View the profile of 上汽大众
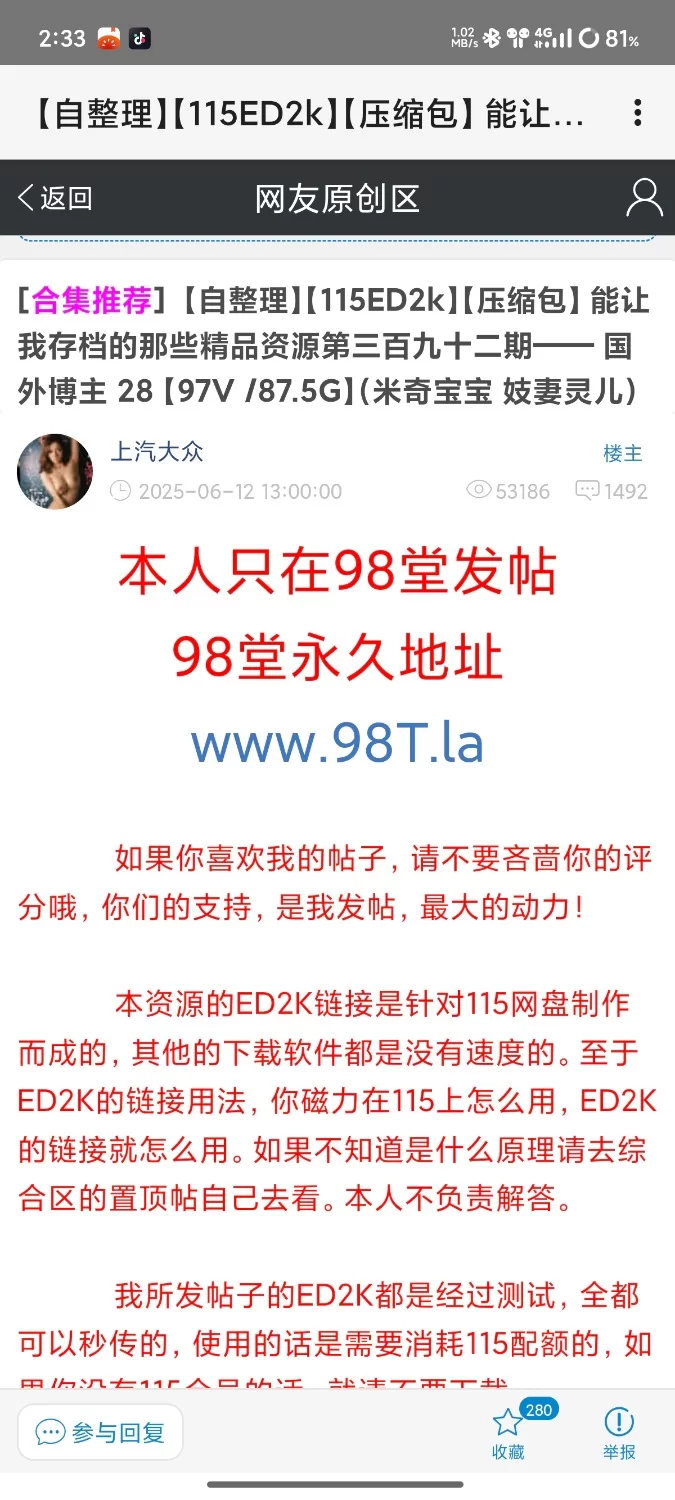675x1500 pixels. pyautogui.click(x=157, y=452)
